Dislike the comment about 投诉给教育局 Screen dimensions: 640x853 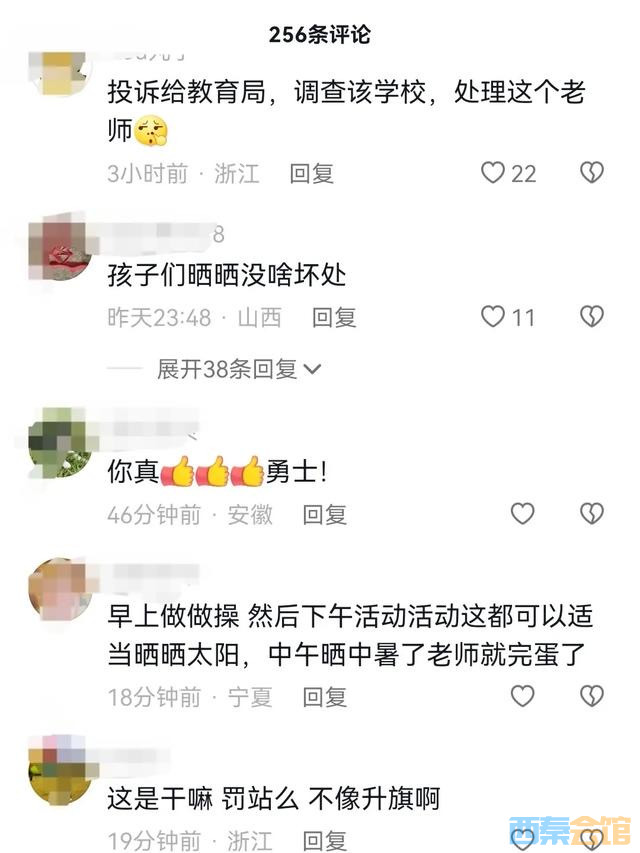592,173
